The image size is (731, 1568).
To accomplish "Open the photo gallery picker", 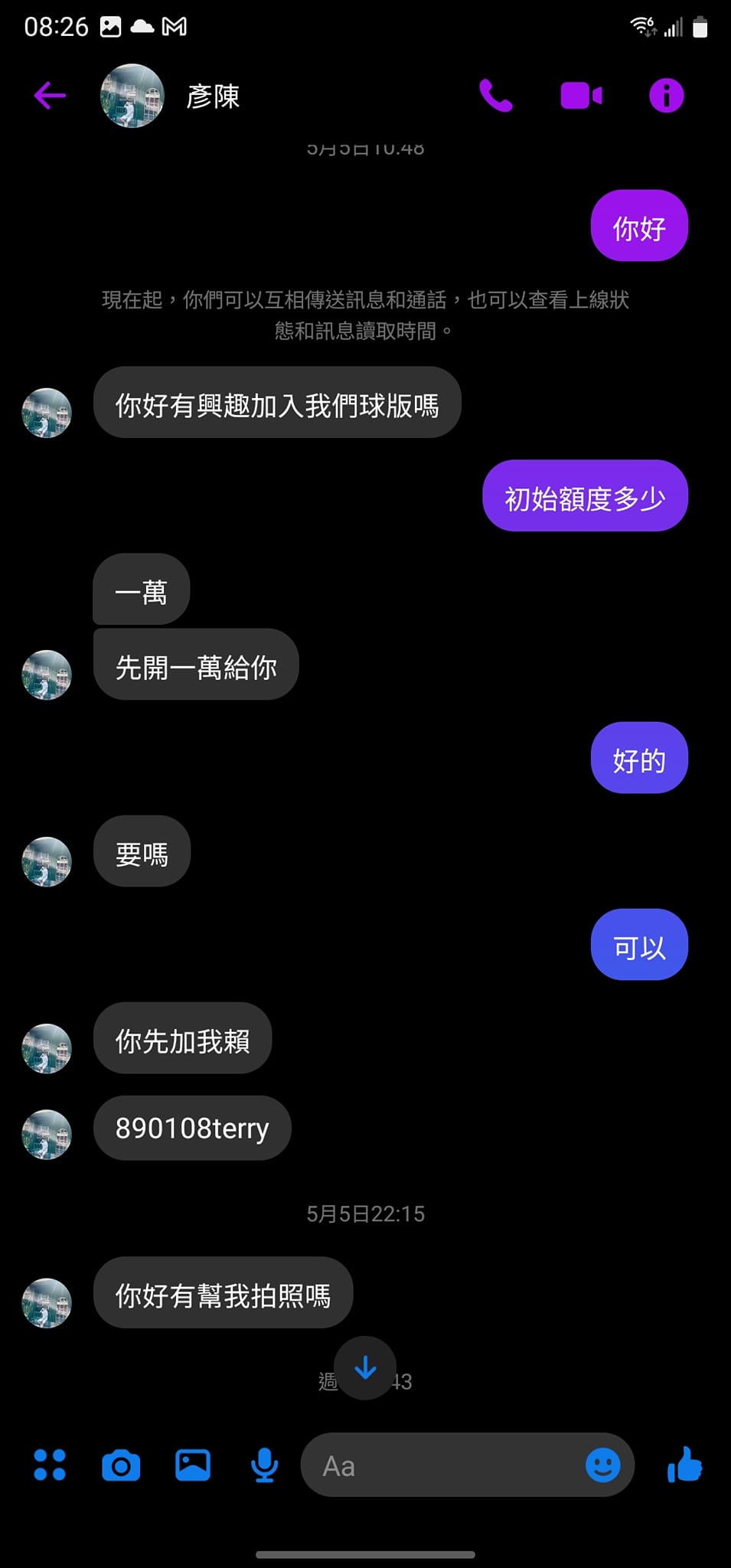I will pyautogui.click(x=193, y=1465).
